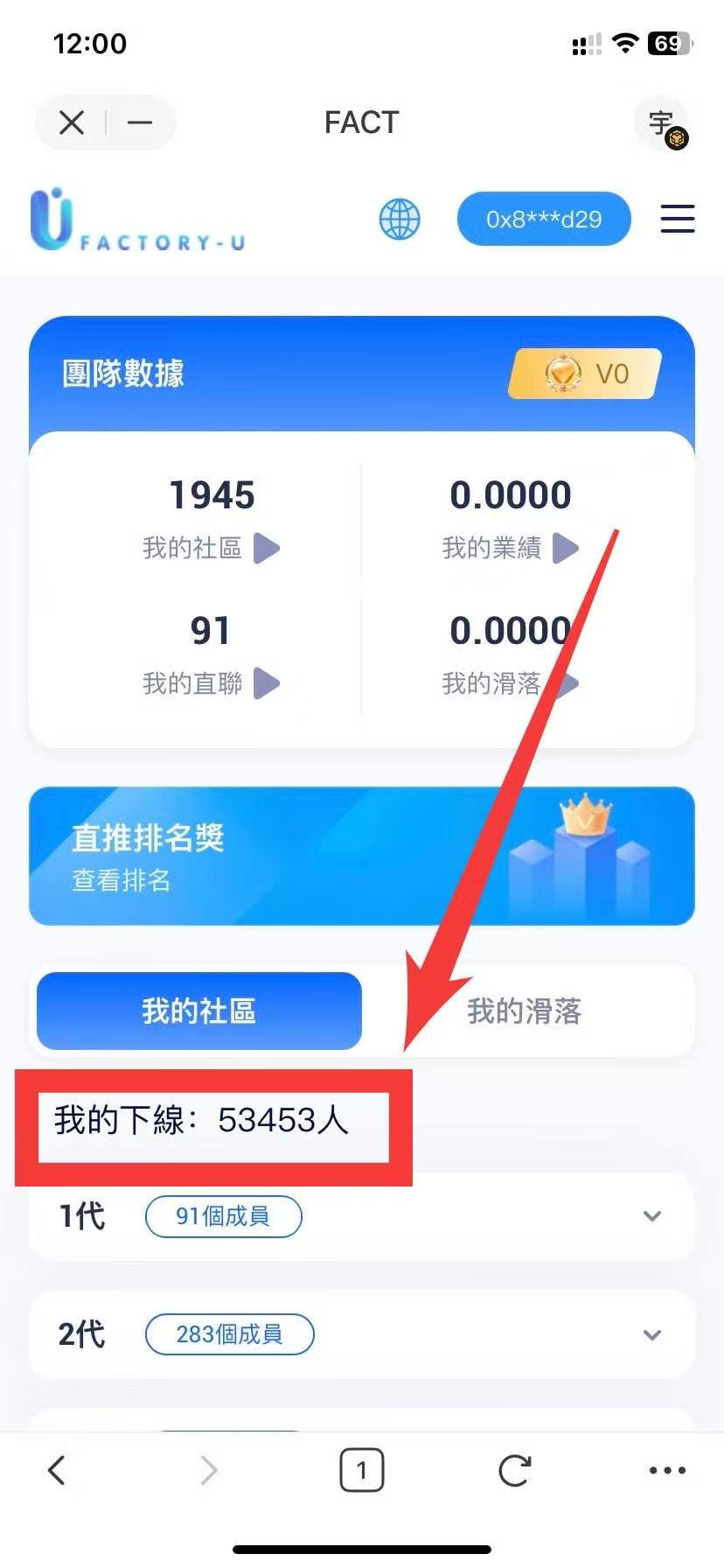Switch to the 我的滑落 tab

525,1011
